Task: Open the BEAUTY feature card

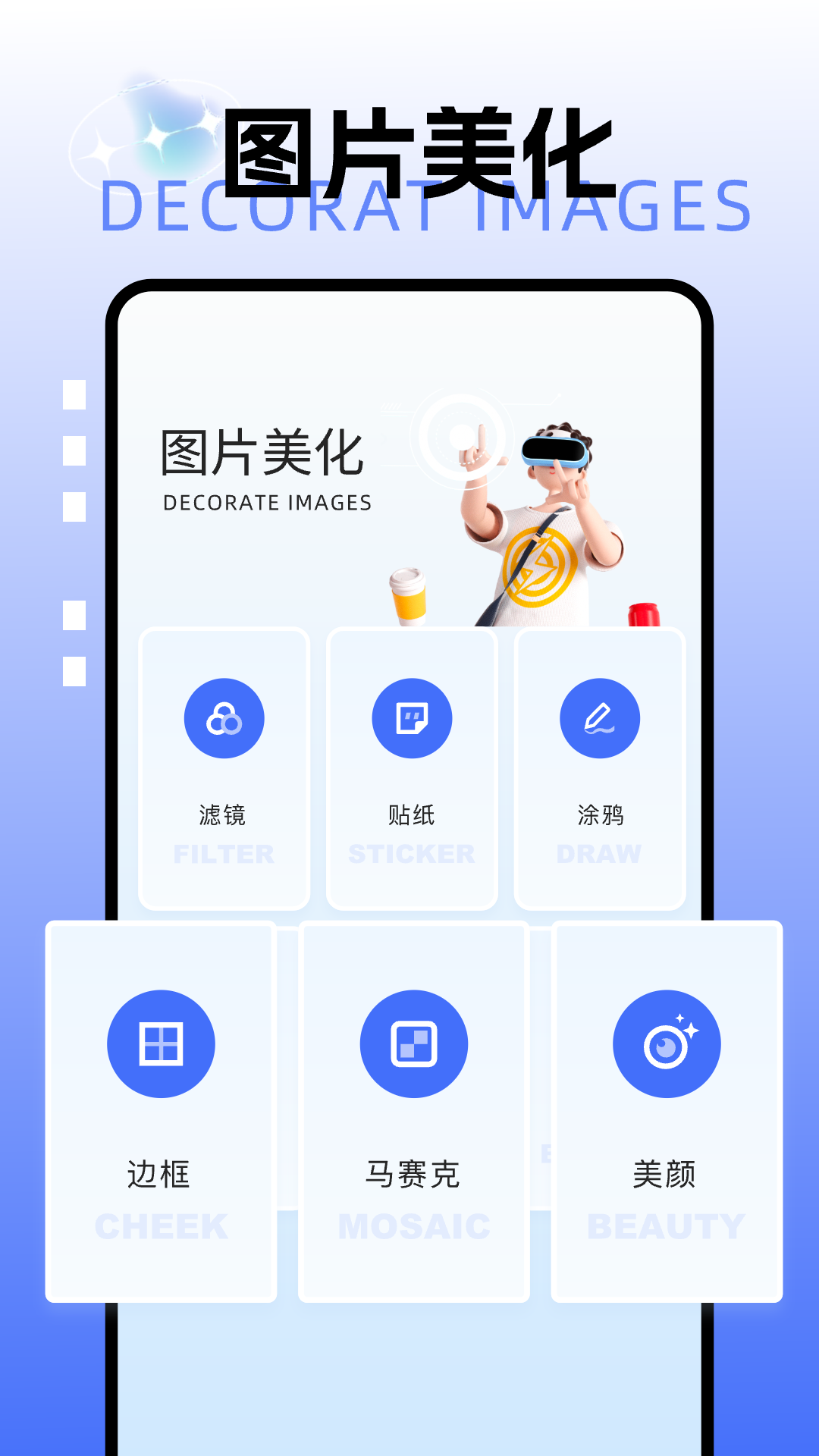Action: [x=668, y=1107]
